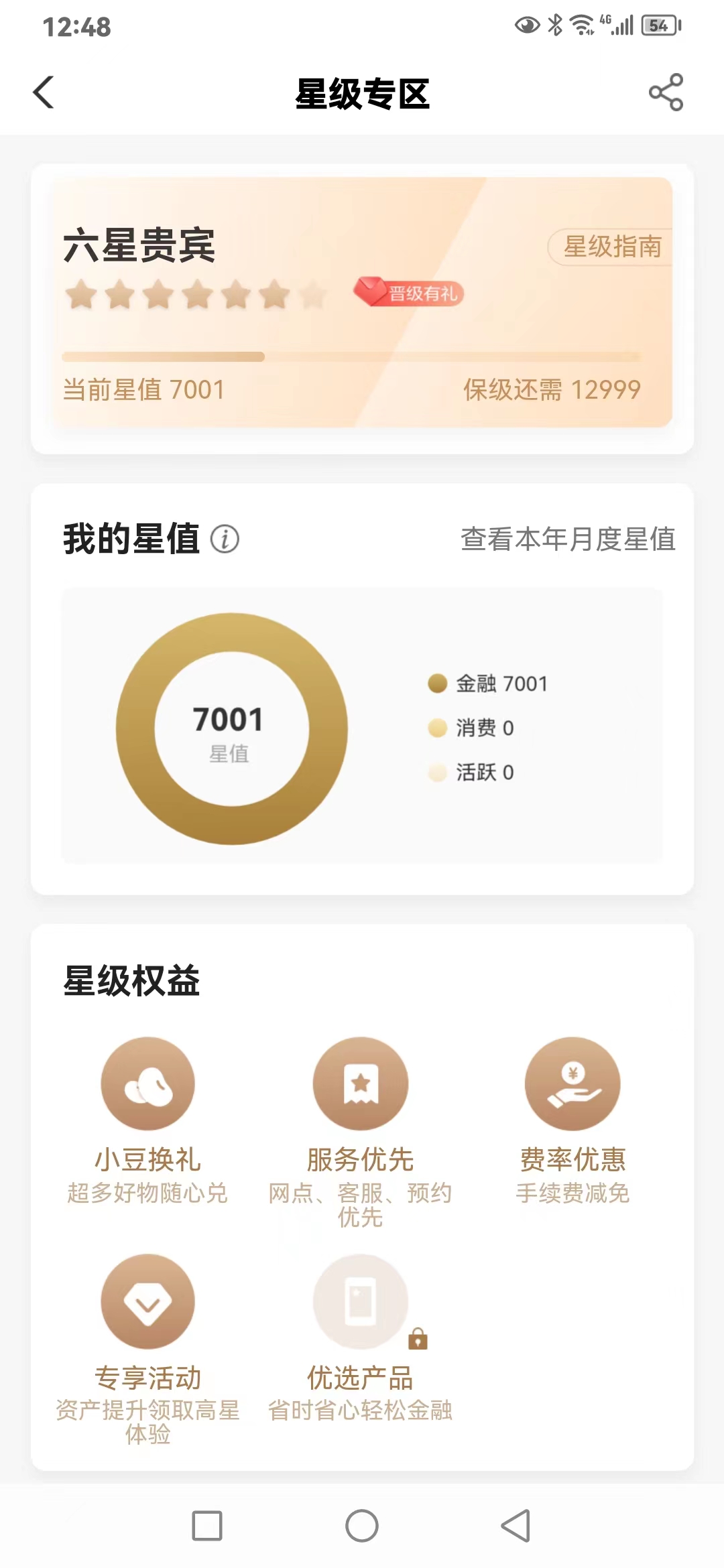
Task: Go back using the top-left arrow
Action: click(44, 92)
